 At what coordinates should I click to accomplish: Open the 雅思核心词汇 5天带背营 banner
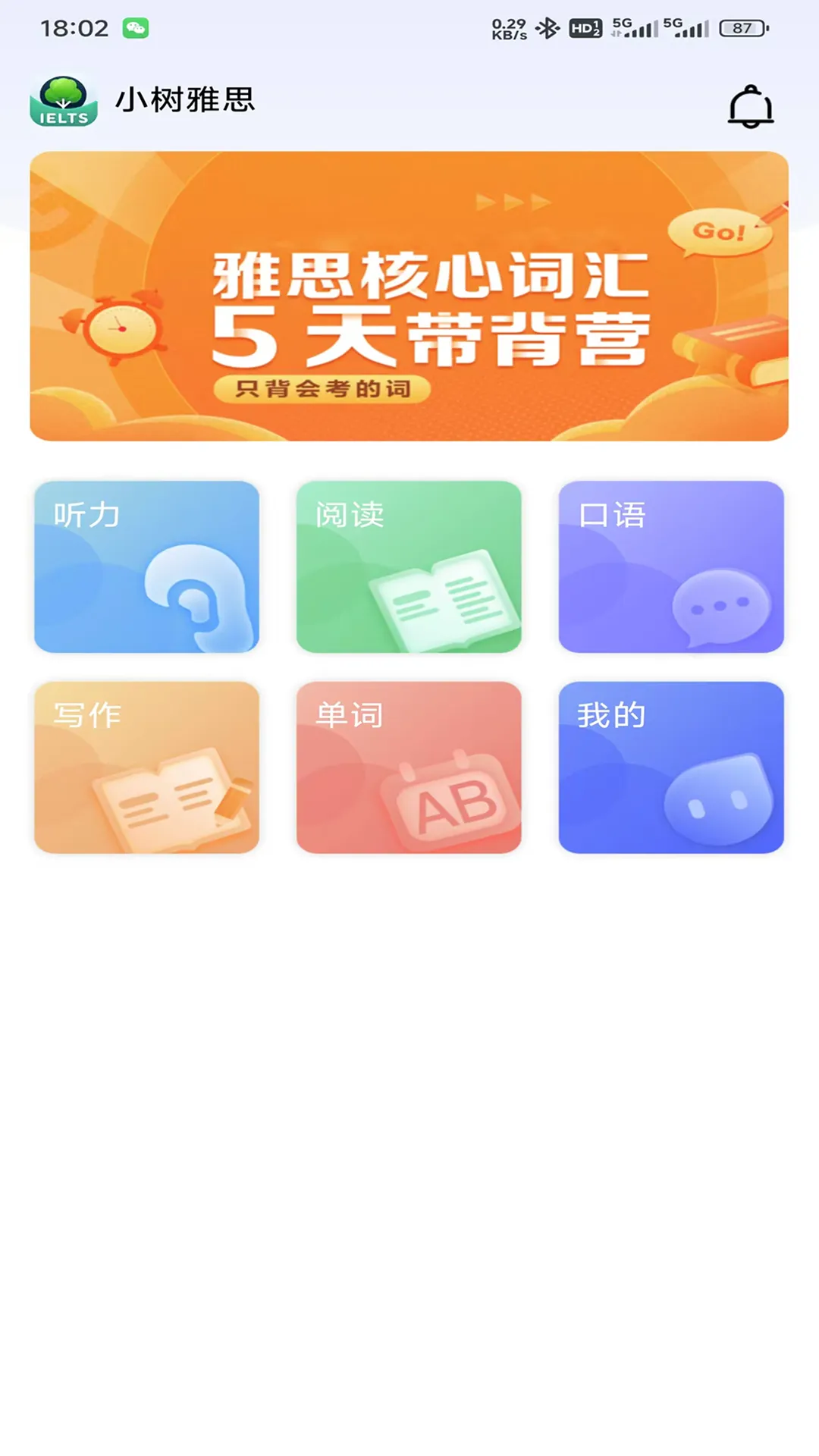click(x=409, y=296)
